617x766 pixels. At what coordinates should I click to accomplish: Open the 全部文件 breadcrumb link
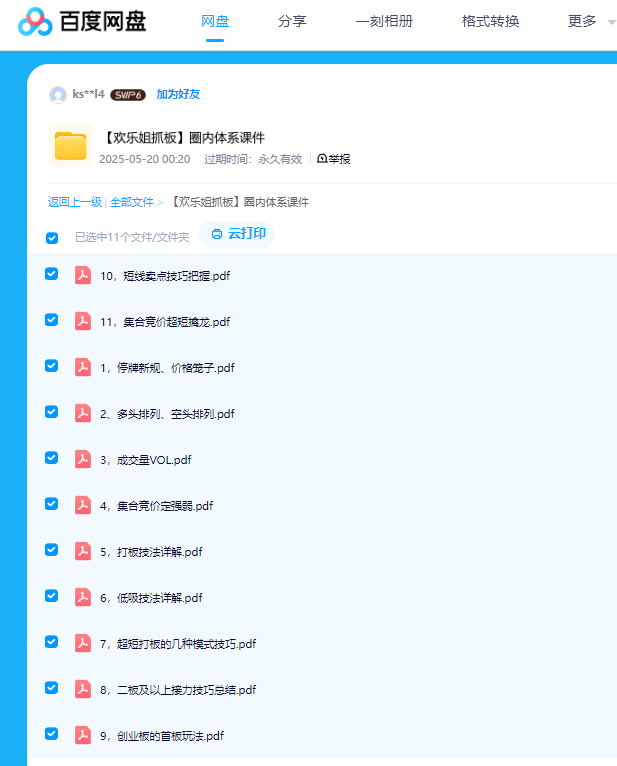pyautogui.click(x=132, y=202)
